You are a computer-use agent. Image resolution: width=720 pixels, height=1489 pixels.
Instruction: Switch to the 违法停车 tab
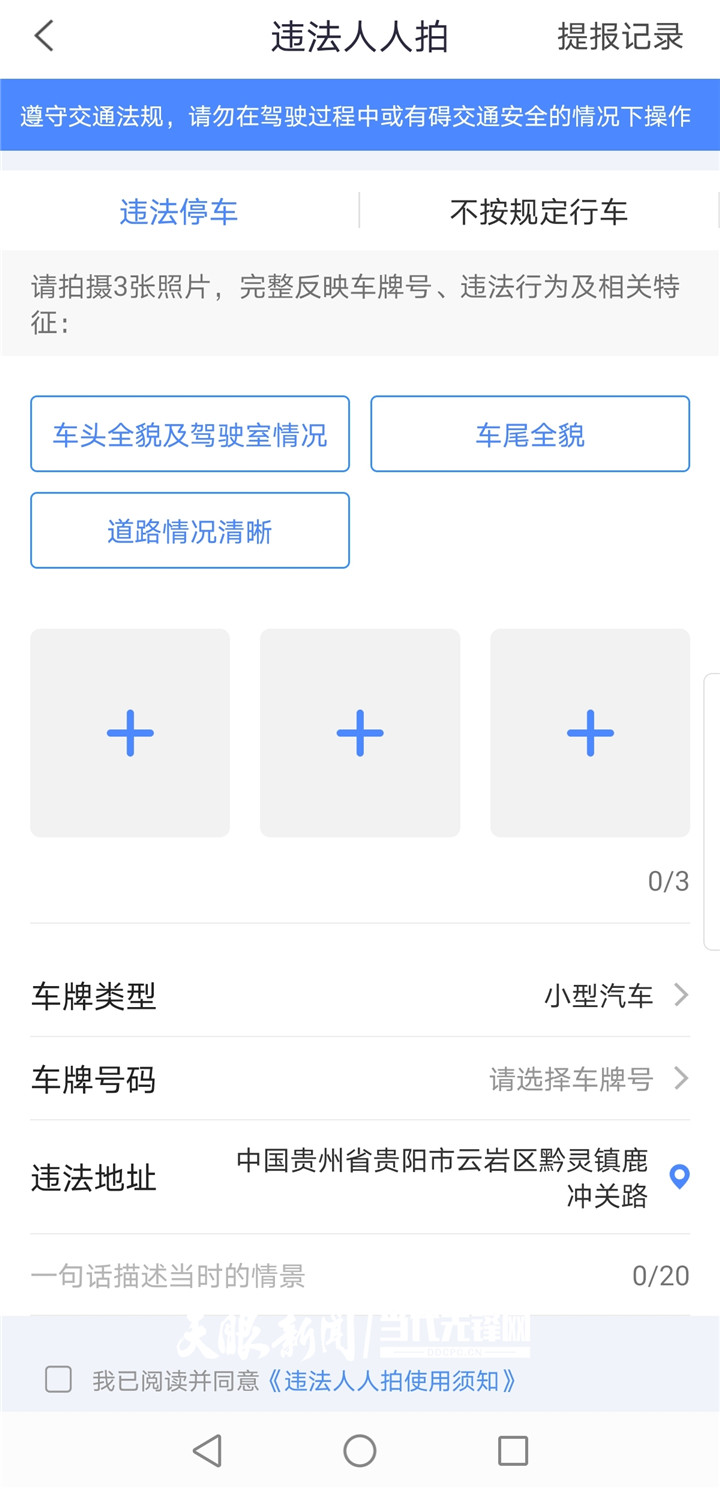[x=179, y=212]
